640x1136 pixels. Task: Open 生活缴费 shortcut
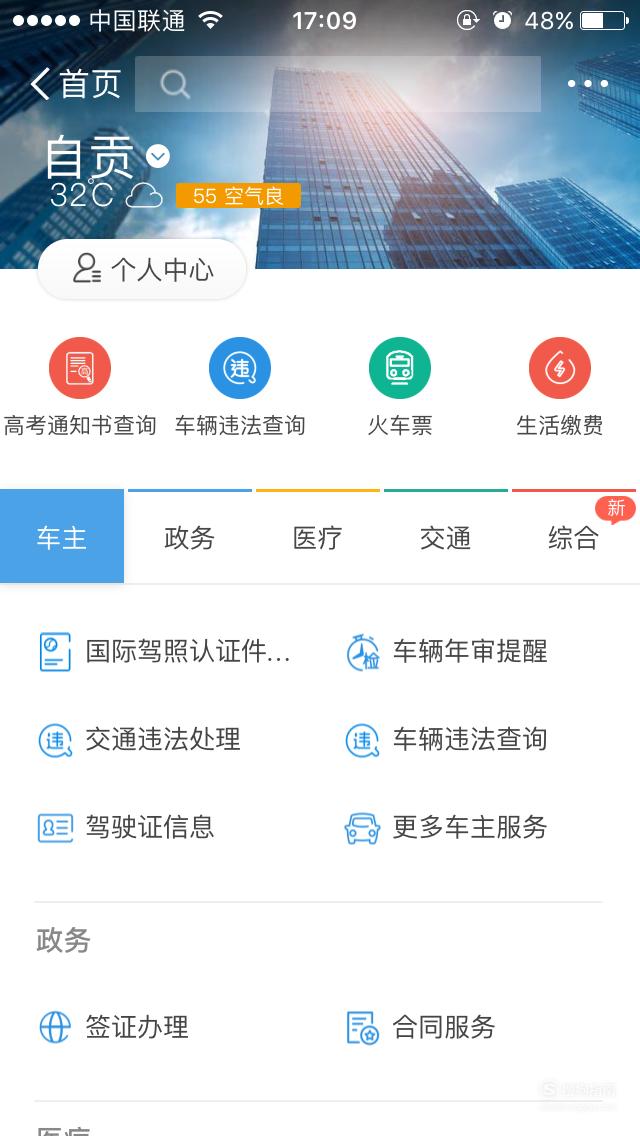click(x=560, y=388)
